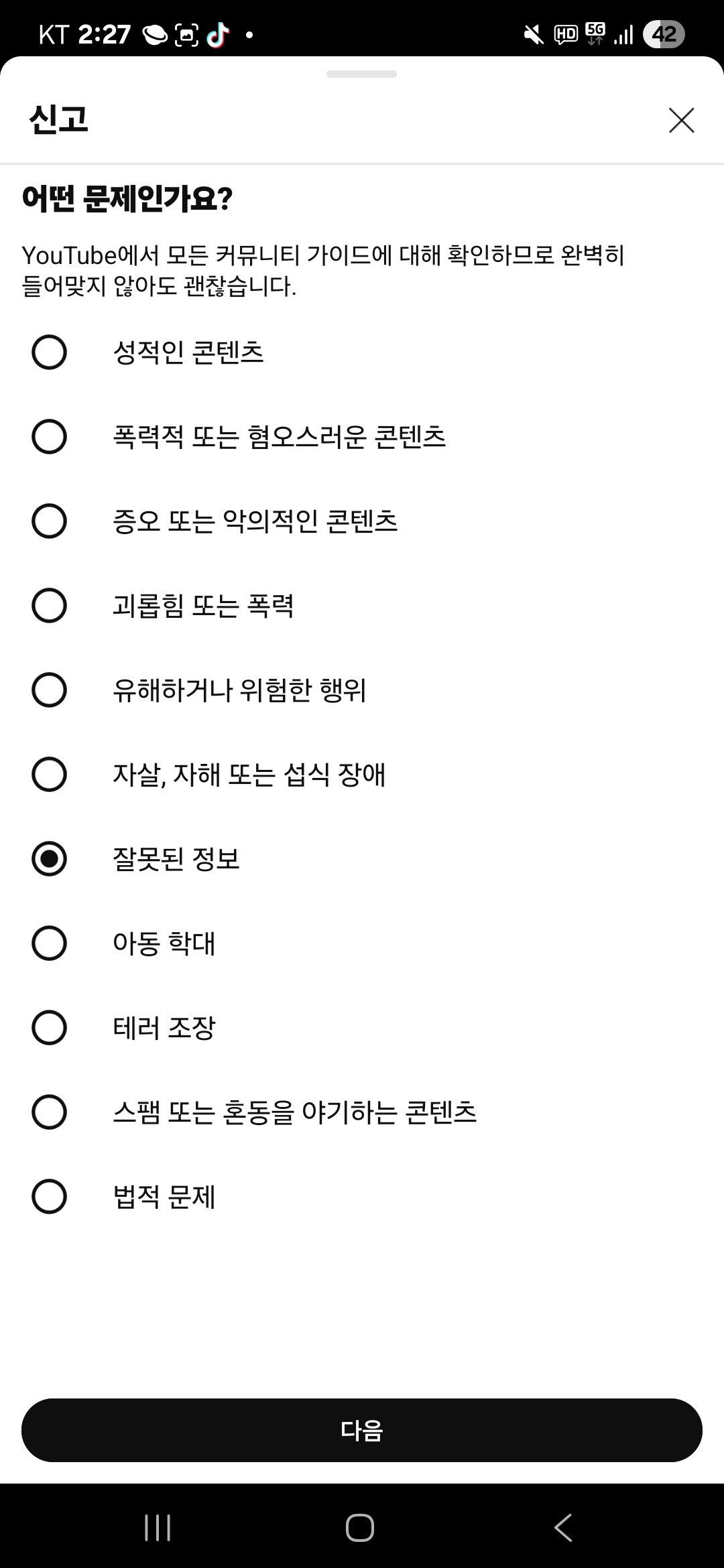The height and width of the screenshot is (1568, 724).
Task: Select 스팸 또는 혼동을 야기하는 콘텐츠
Action: point(362,1112)
